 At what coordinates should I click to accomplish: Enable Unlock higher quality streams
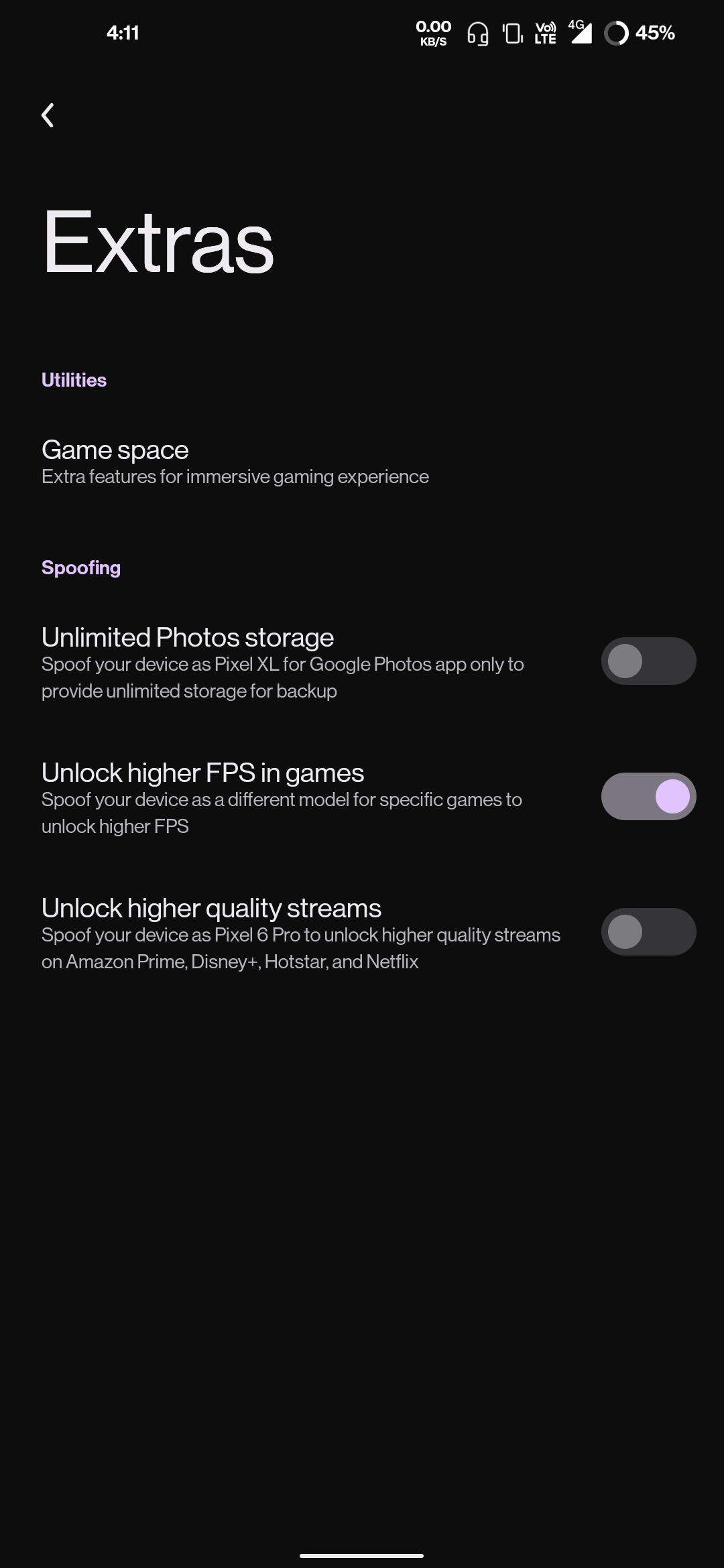click(648, 932)
